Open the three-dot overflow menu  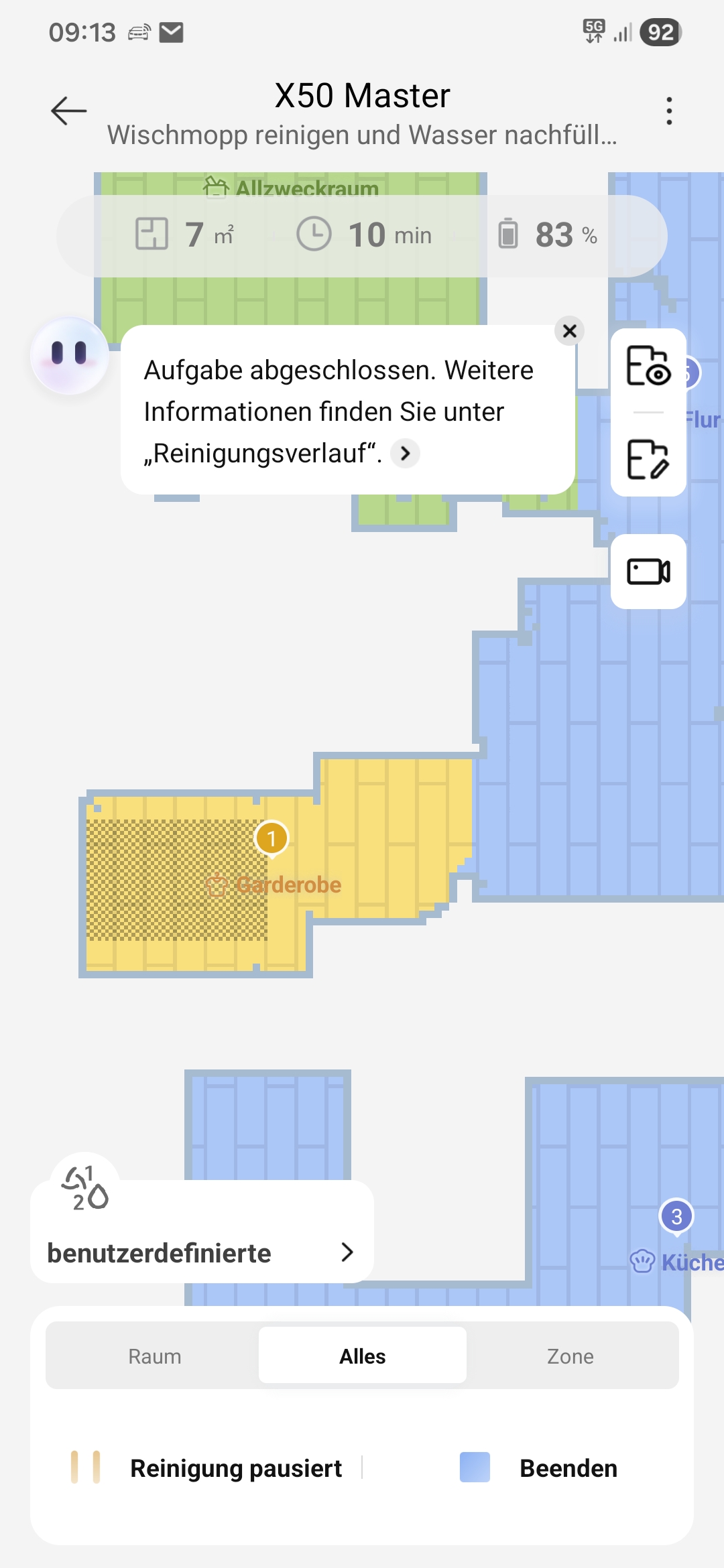(668, 111)
